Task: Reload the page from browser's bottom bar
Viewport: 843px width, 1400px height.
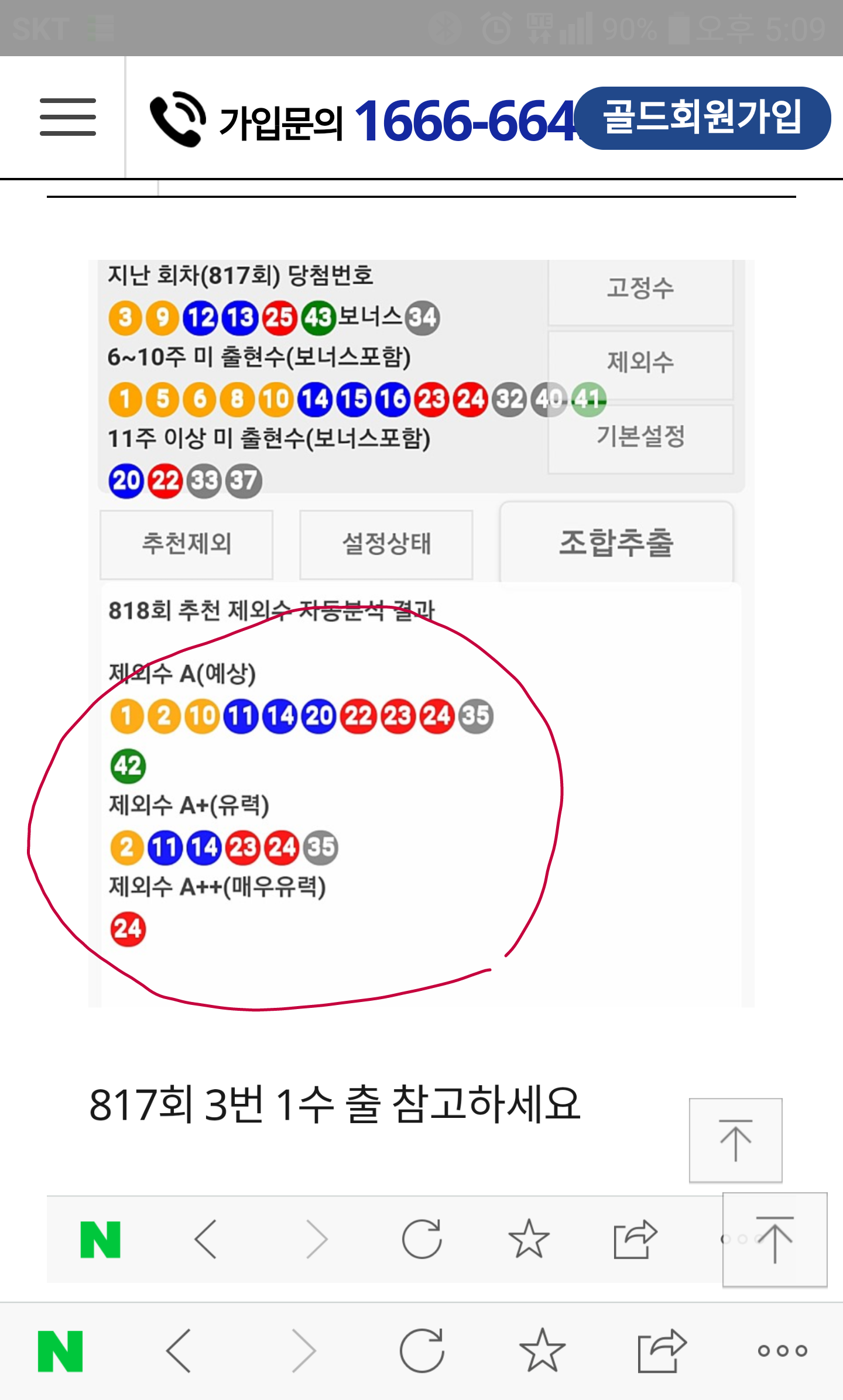Action: (421, 1351)
